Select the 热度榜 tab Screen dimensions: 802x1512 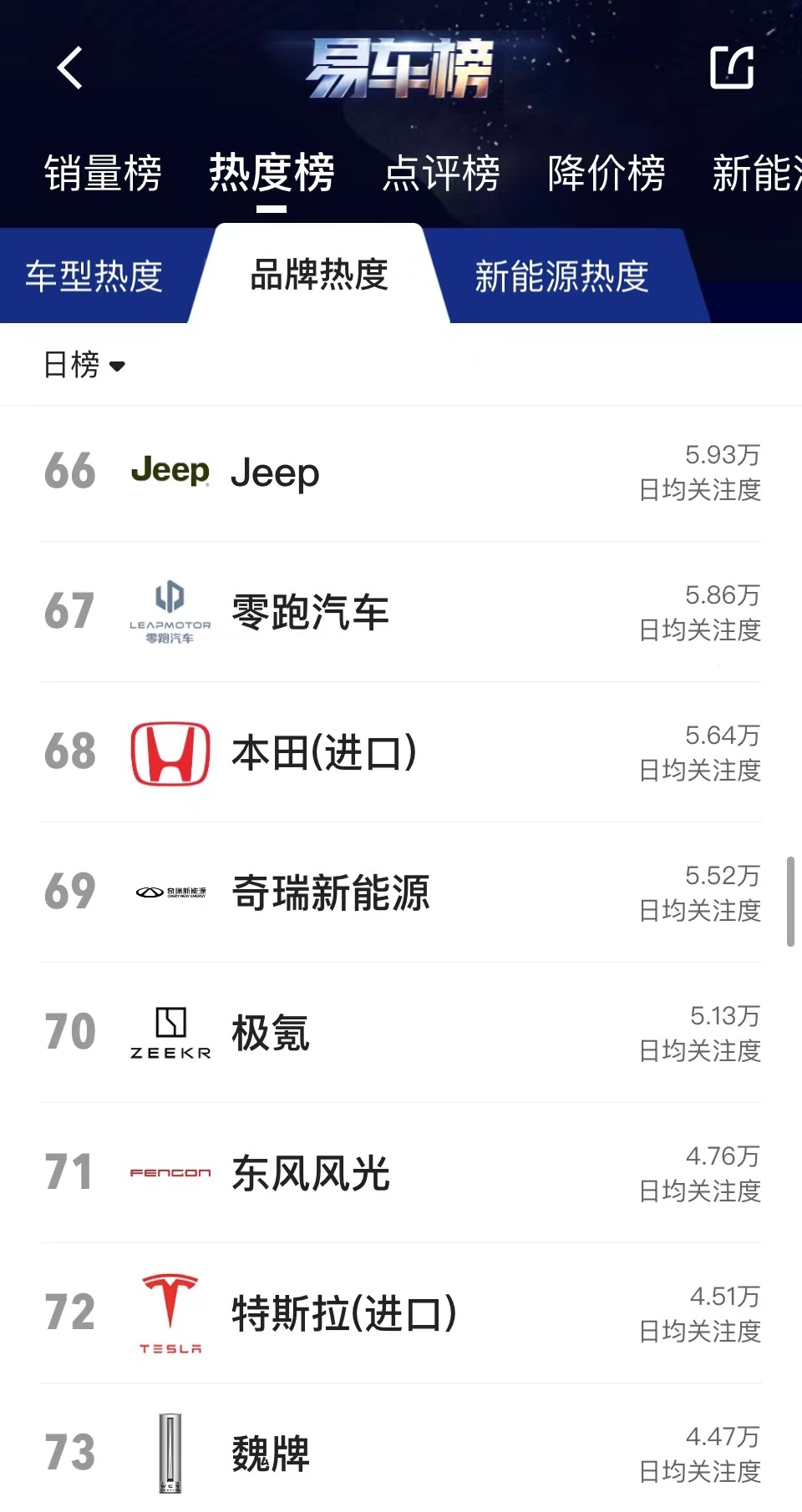coord(272,174)
